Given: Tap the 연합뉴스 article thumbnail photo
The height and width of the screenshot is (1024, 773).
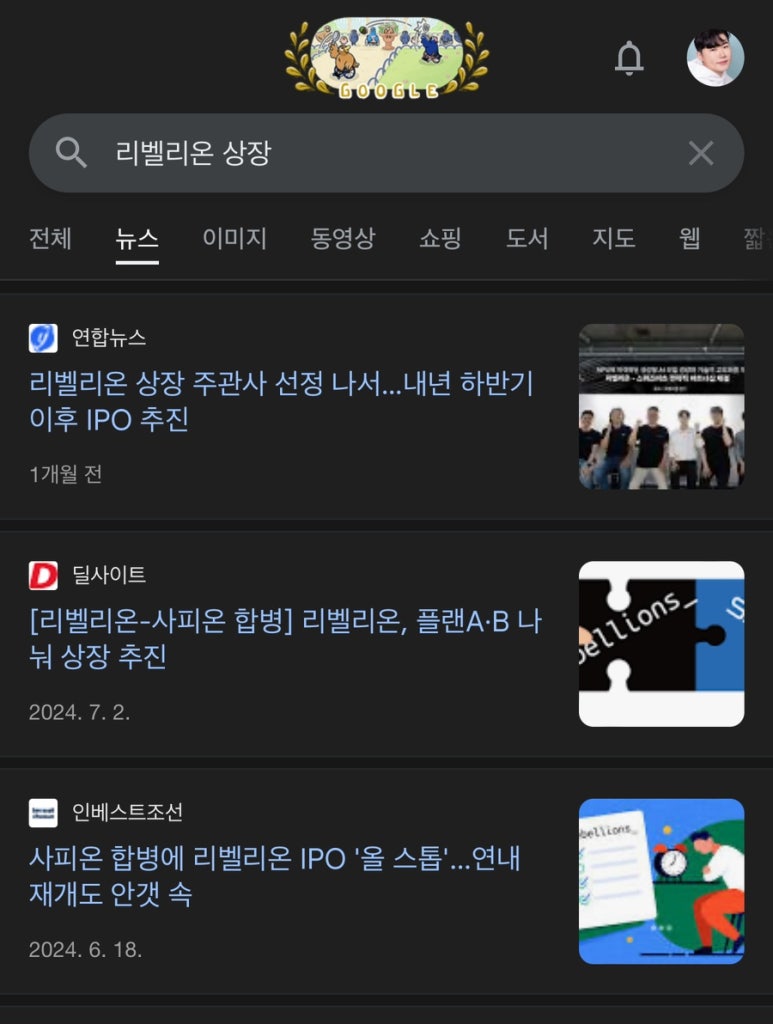Looking at the screenshot, I should [x=661, y=406].
